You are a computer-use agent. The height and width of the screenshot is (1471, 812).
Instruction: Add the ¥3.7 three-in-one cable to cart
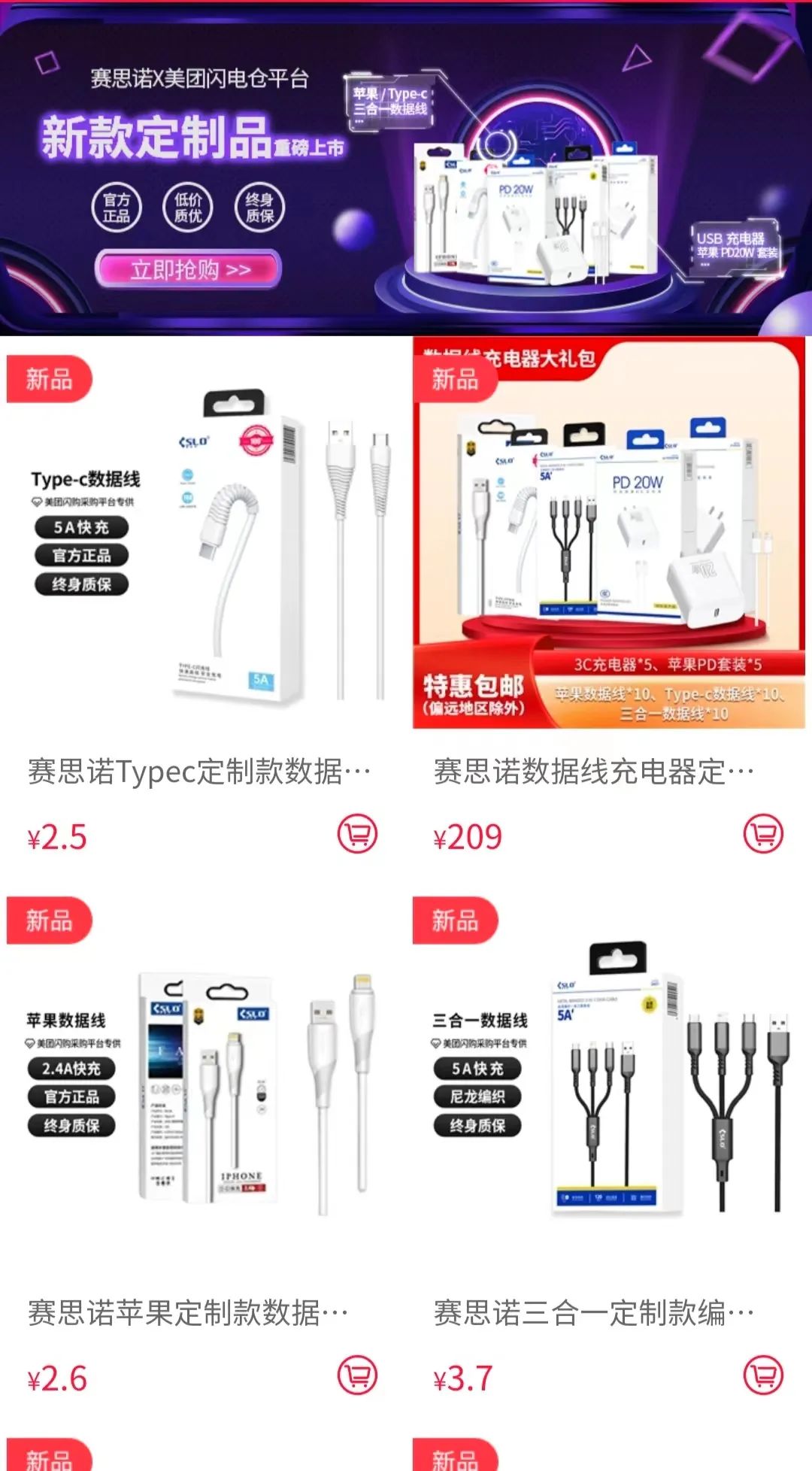point(763,1375)
